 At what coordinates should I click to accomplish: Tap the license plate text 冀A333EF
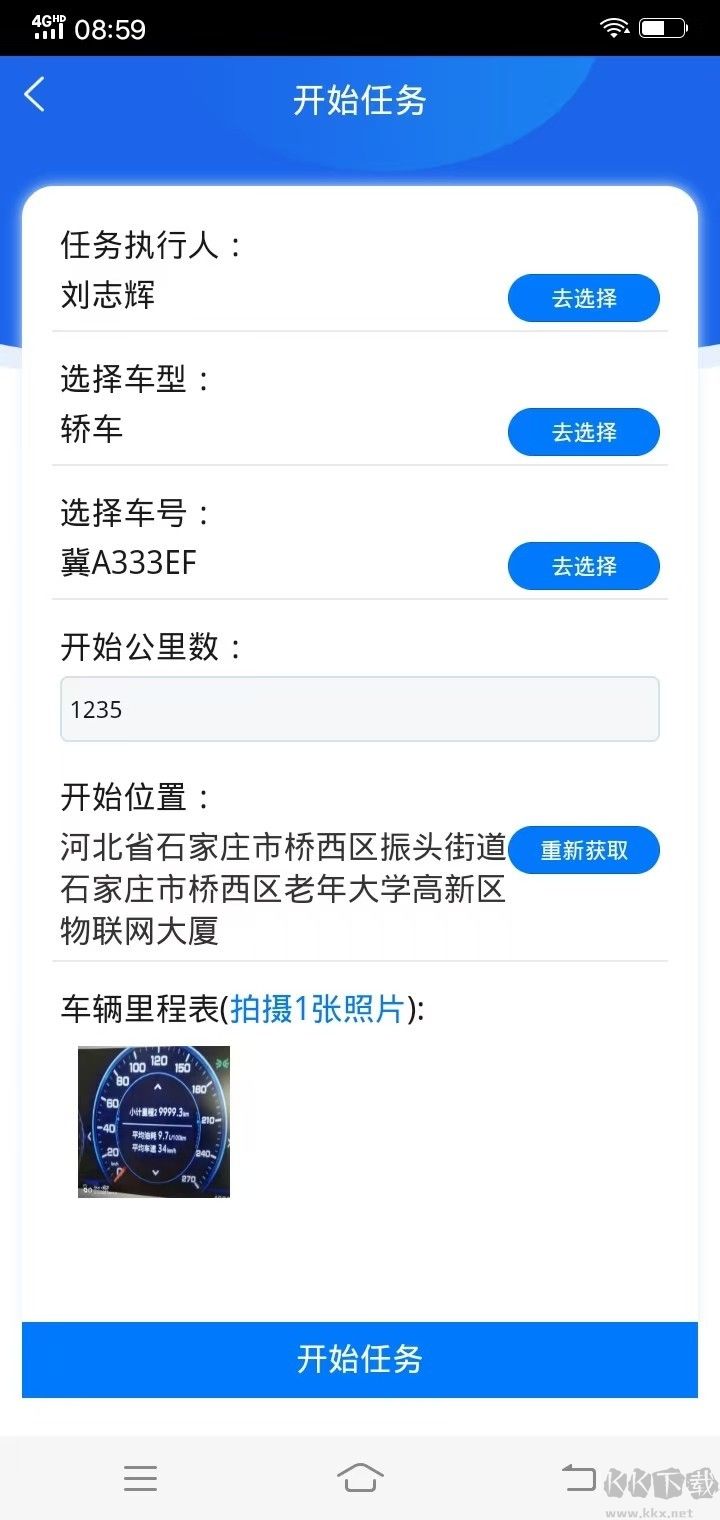coord(128,563)
